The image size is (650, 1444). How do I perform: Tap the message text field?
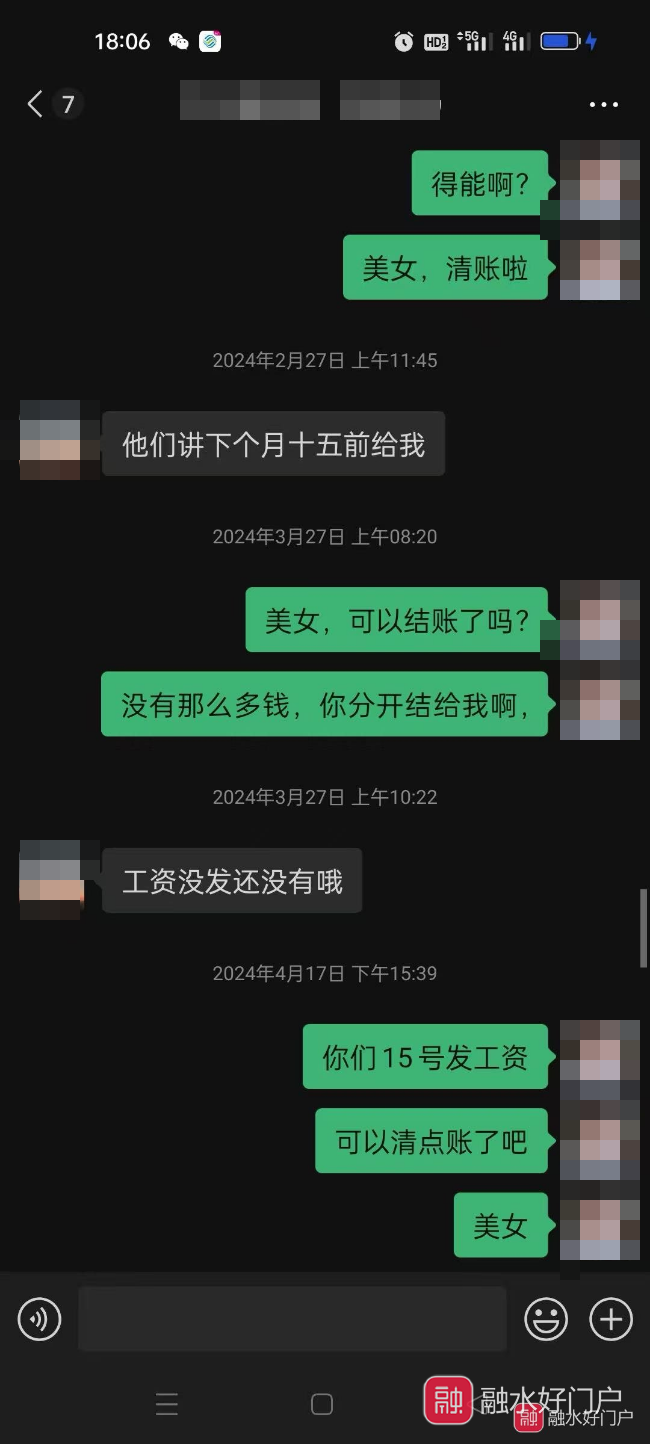click(x=292, y=1319)
